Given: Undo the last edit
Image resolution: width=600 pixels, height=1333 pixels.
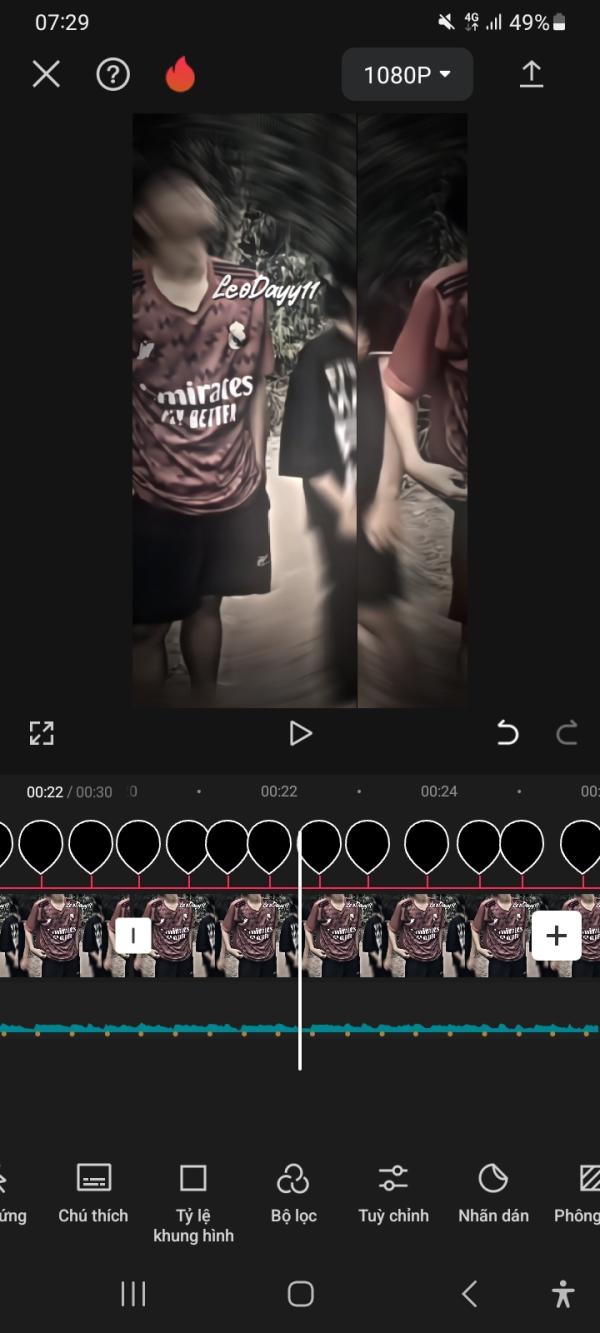Looking at the screenshot, I should point(507,733).
